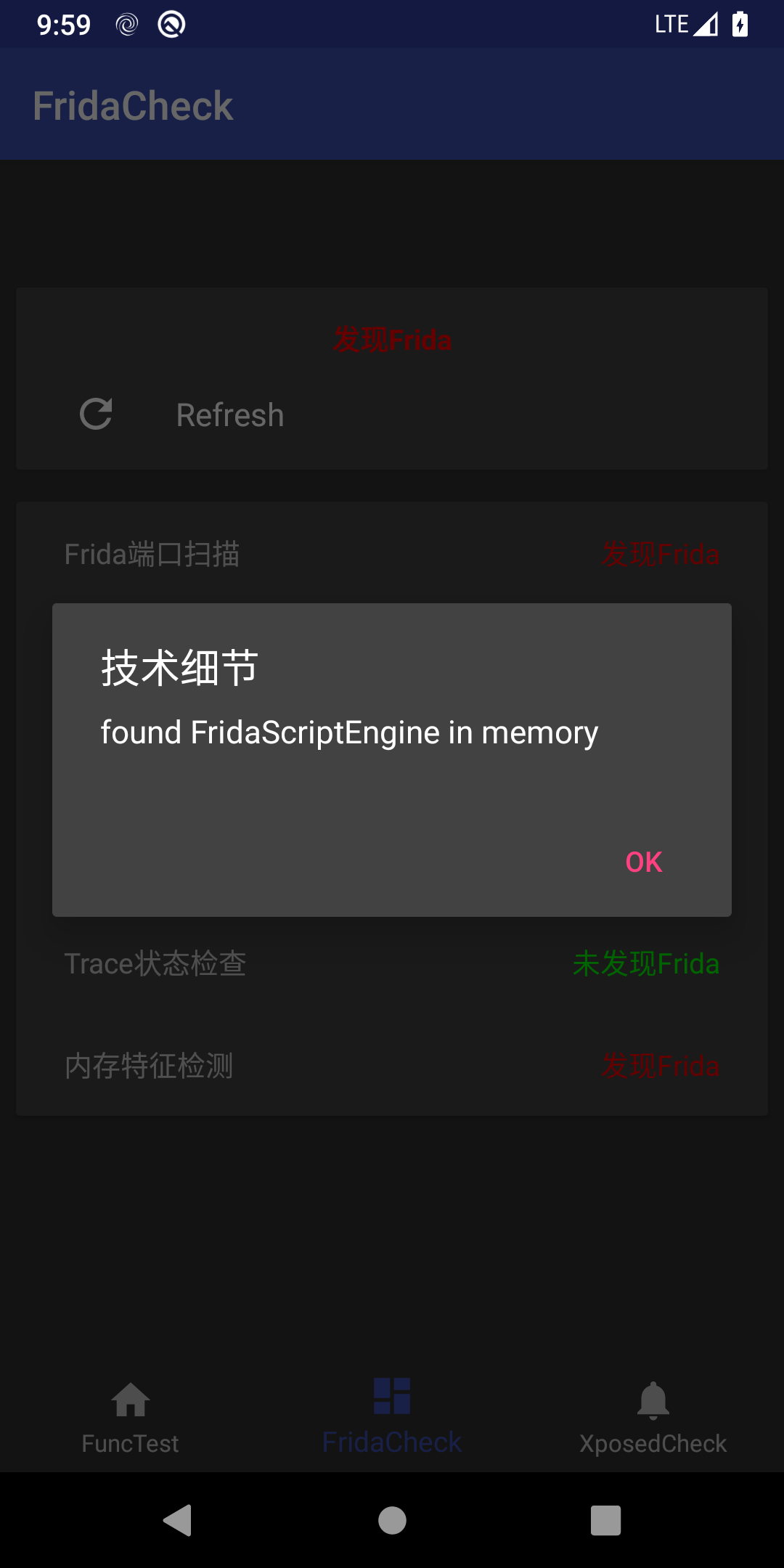
Task: Tap OK to dismiss the dialog
Action: (x=642, y=862)
